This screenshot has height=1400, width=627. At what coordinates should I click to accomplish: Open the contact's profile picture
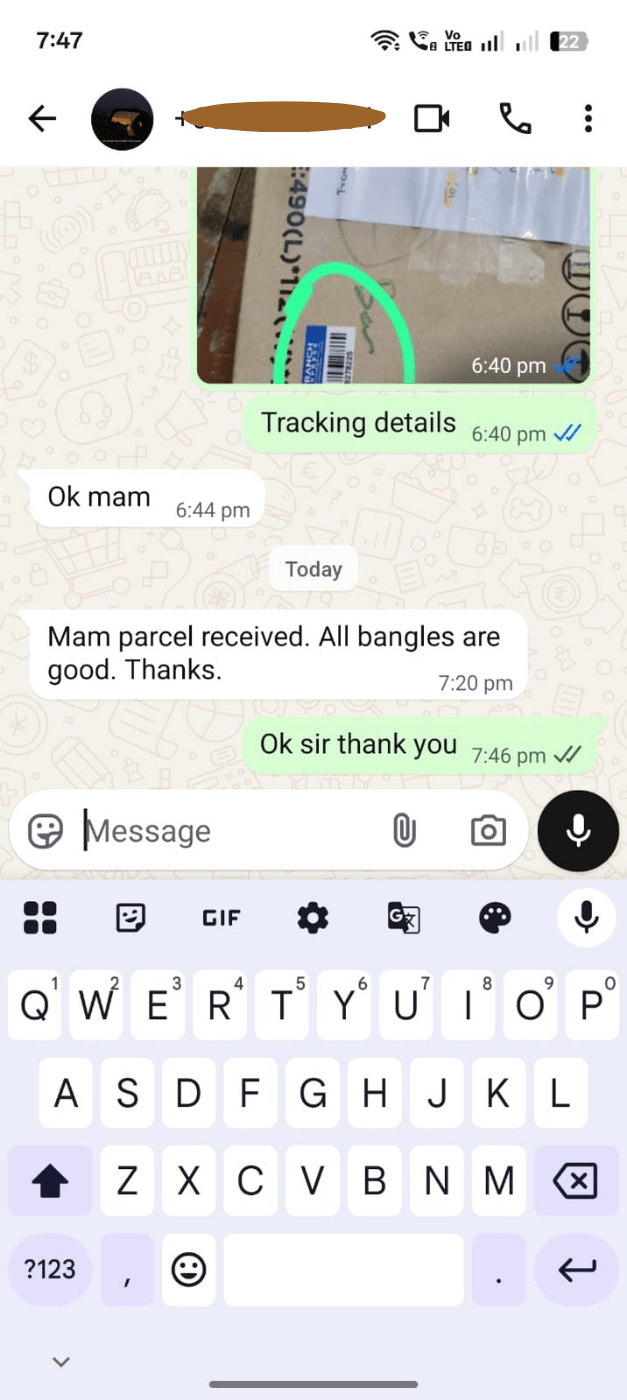pos(122,119)
